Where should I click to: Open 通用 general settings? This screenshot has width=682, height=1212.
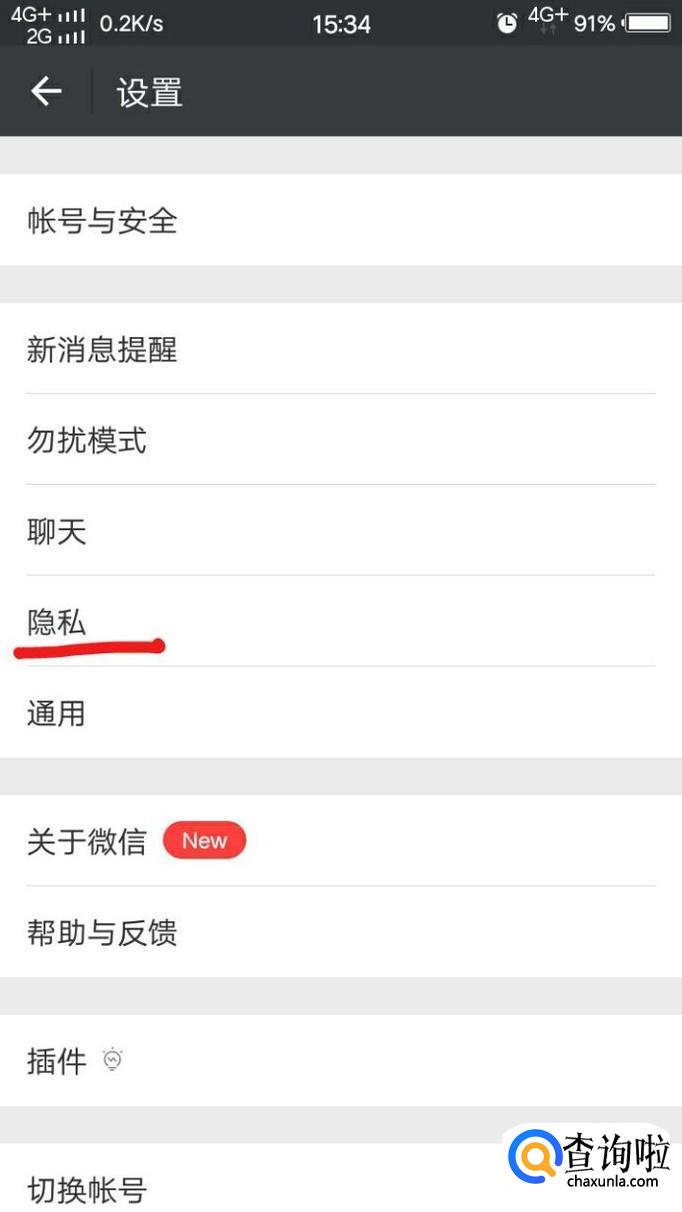(341, 712)
